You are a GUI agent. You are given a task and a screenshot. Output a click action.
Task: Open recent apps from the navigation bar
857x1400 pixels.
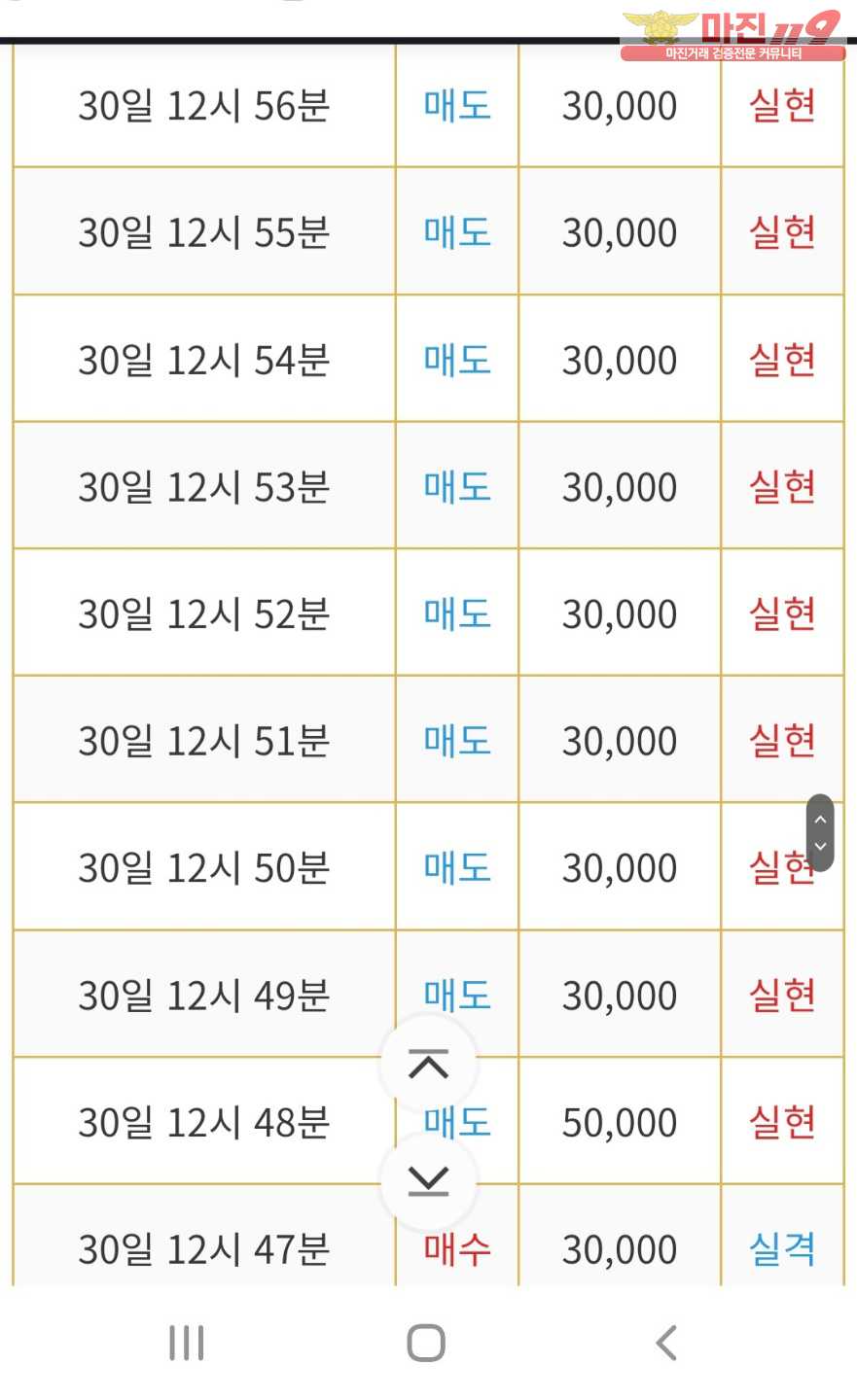tap(187, 1343)
